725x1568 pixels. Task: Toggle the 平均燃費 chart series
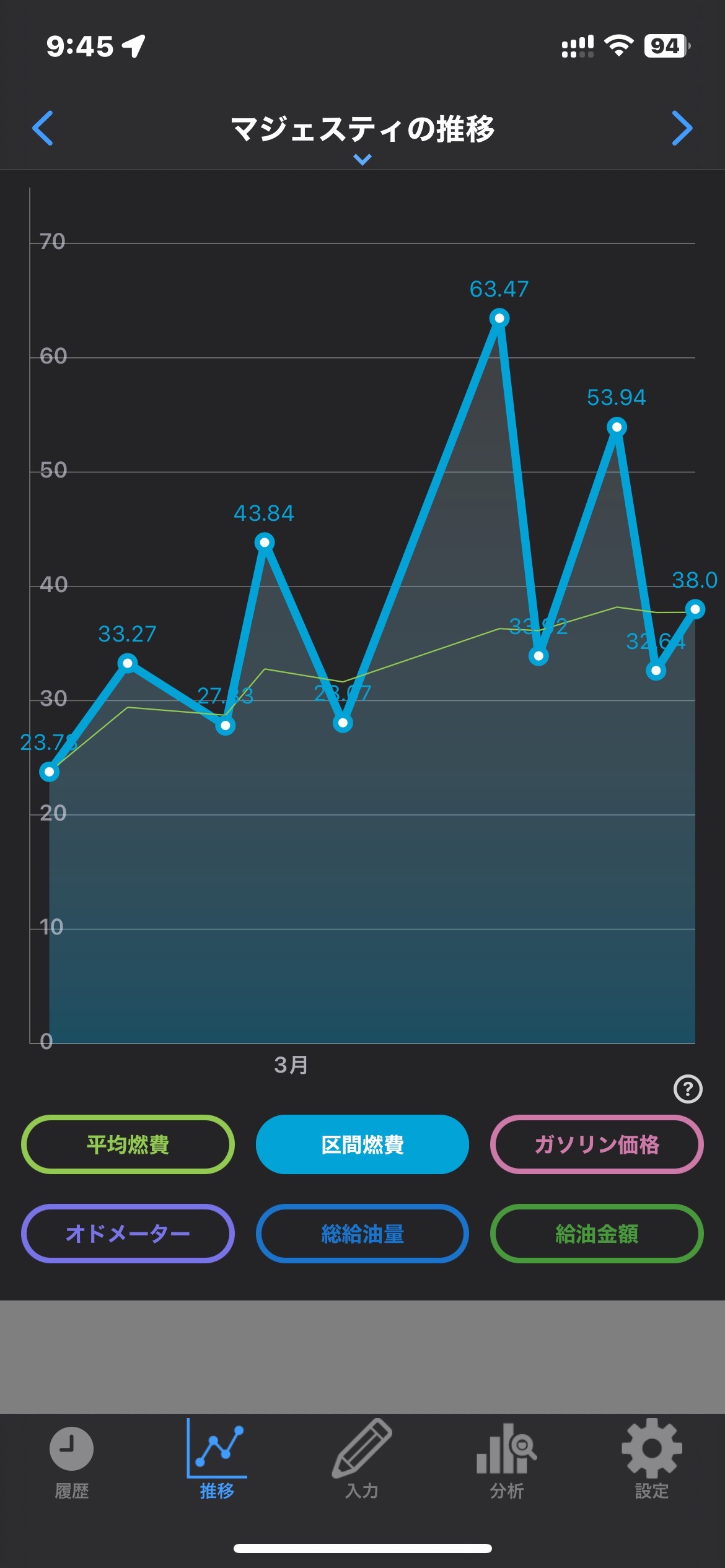(x=128, y=1144)
